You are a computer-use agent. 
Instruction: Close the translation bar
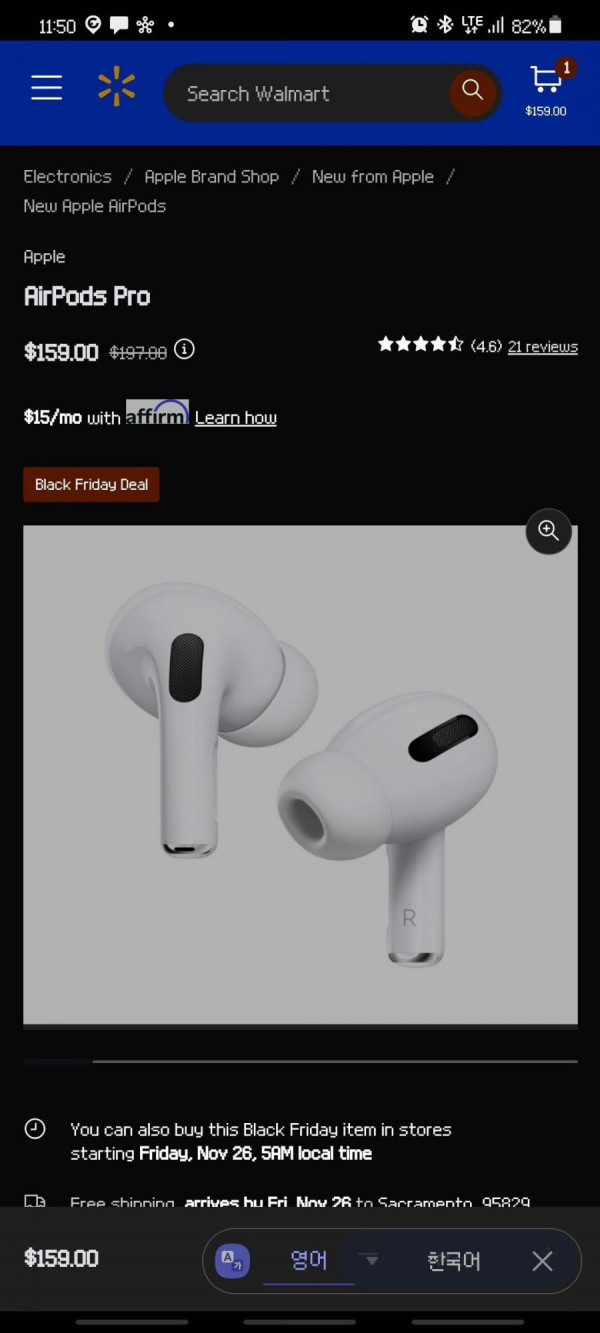coord(542,1261)
